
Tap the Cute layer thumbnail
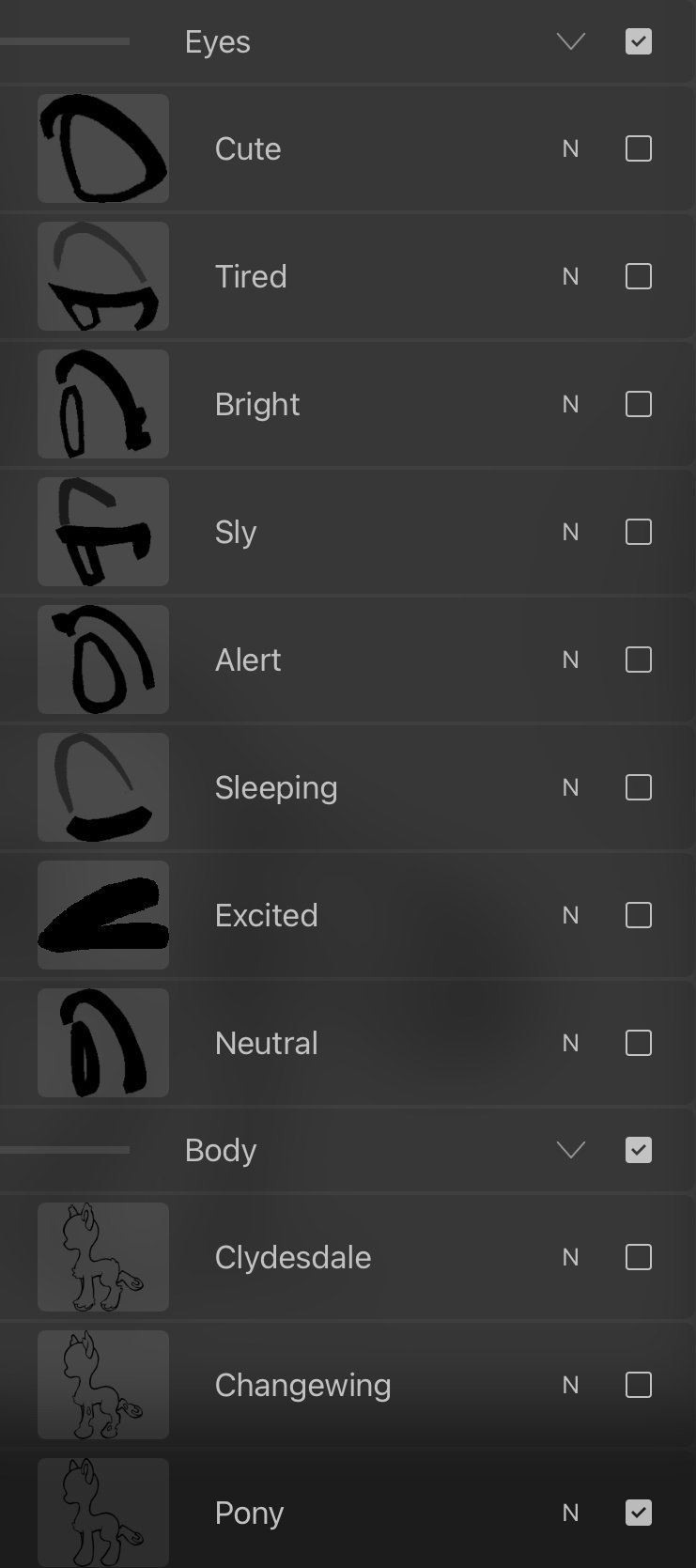[103, 148]
